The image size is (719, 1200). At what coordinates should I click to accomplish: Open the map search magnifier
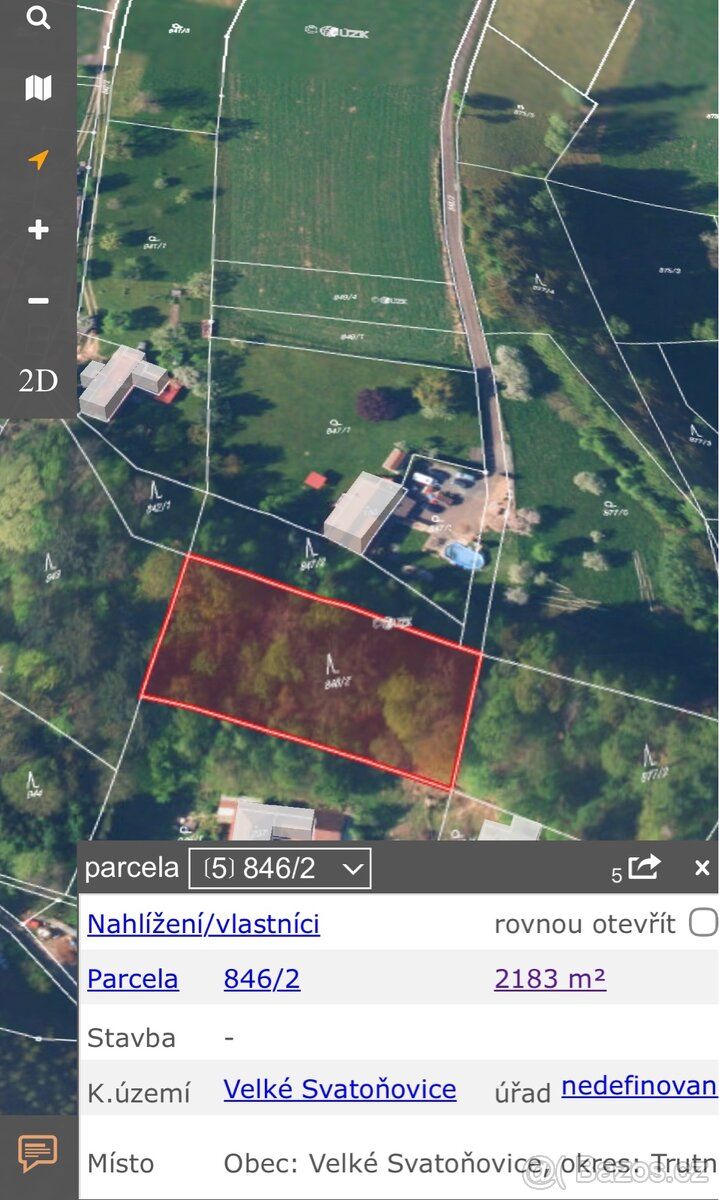pyautogui.click(x=38, y=17)
